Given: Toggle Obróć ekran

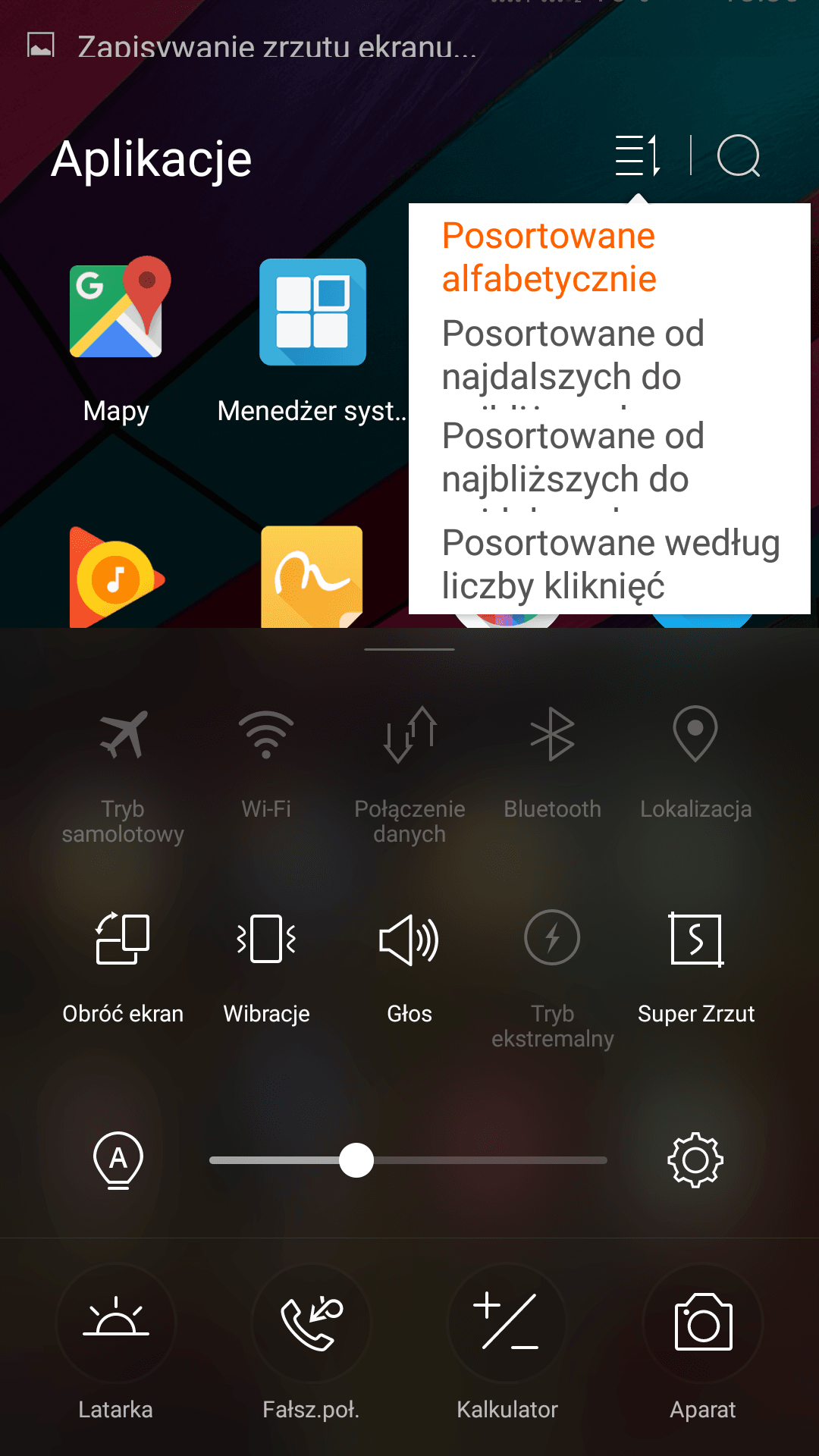Looking at the screenshot, I should pyautogui.click(x=123, y=968).
